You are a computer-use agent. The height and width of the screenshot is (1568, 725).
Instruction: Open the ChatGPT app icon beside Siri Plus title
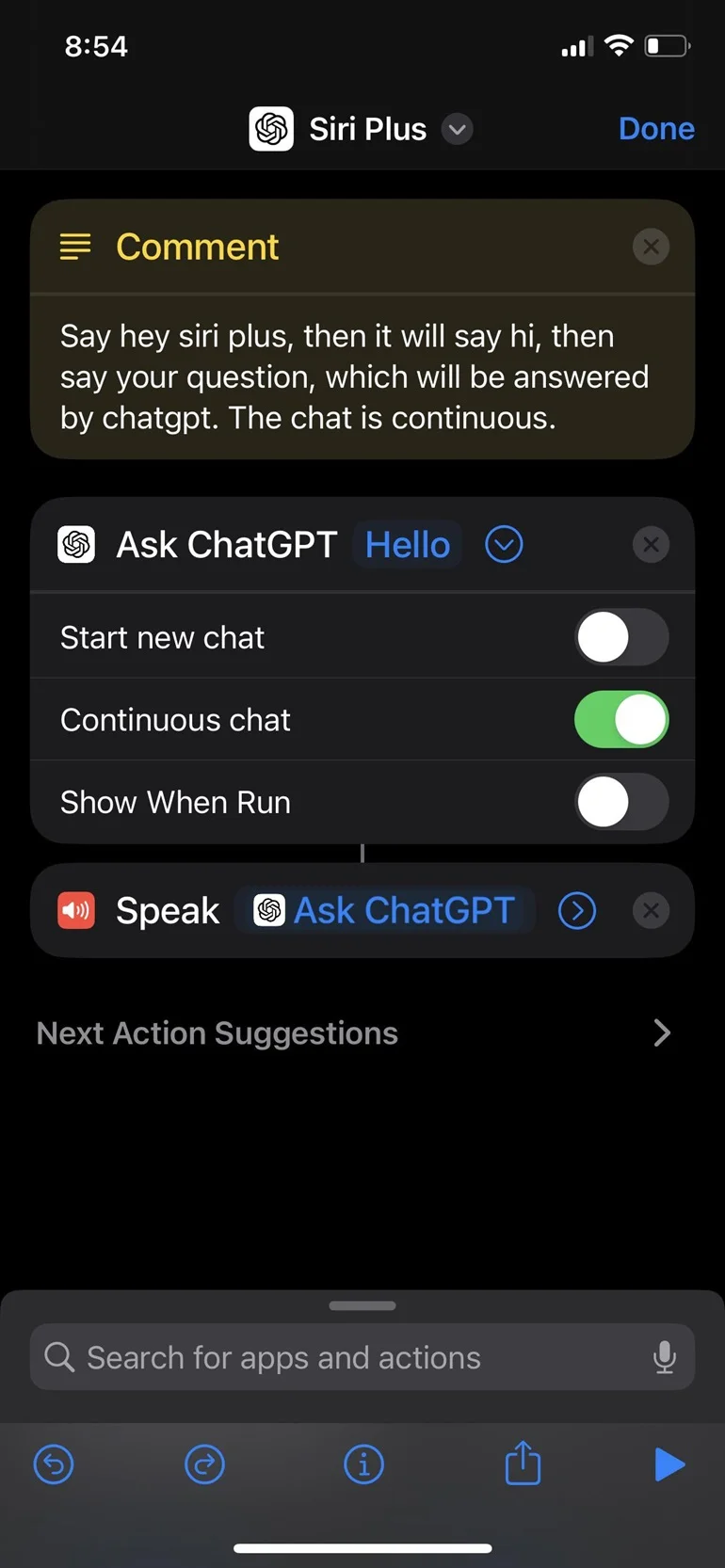[271, 129]
